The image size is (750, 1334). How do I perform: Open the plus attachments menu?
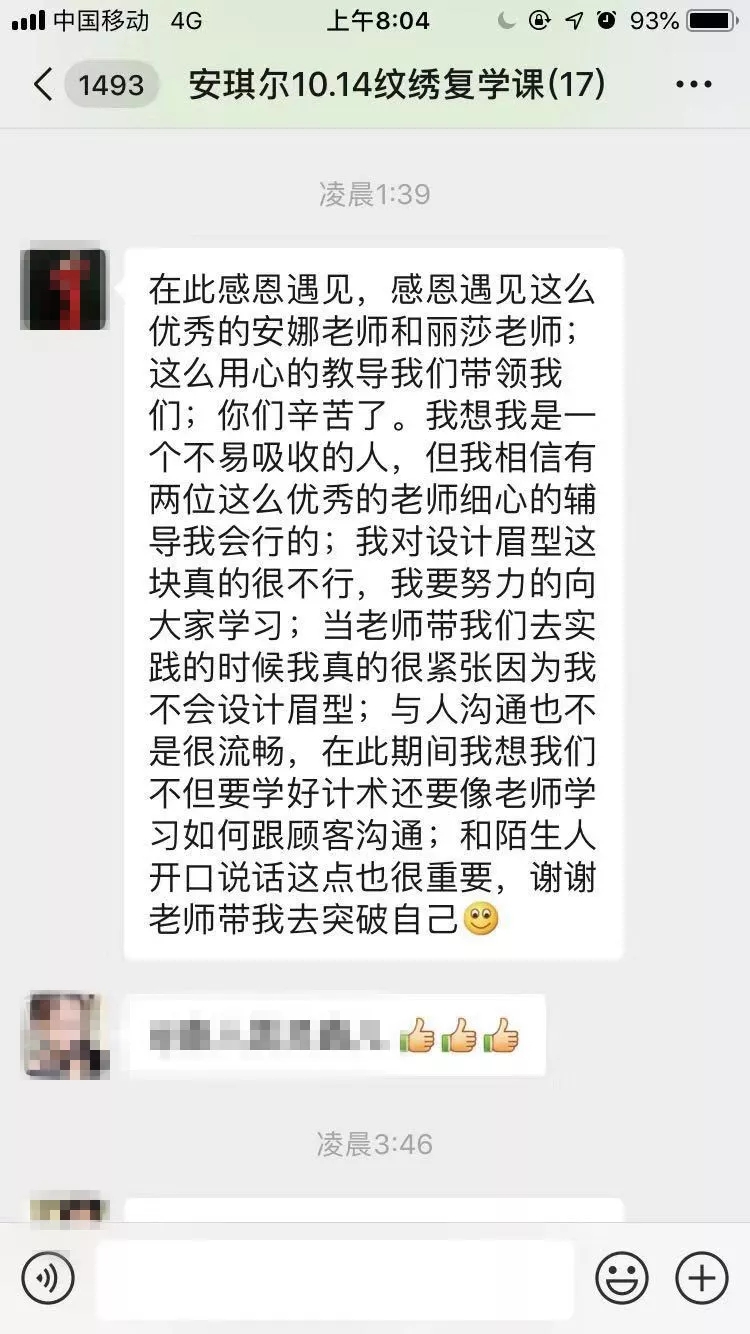tap(701, 1278)
